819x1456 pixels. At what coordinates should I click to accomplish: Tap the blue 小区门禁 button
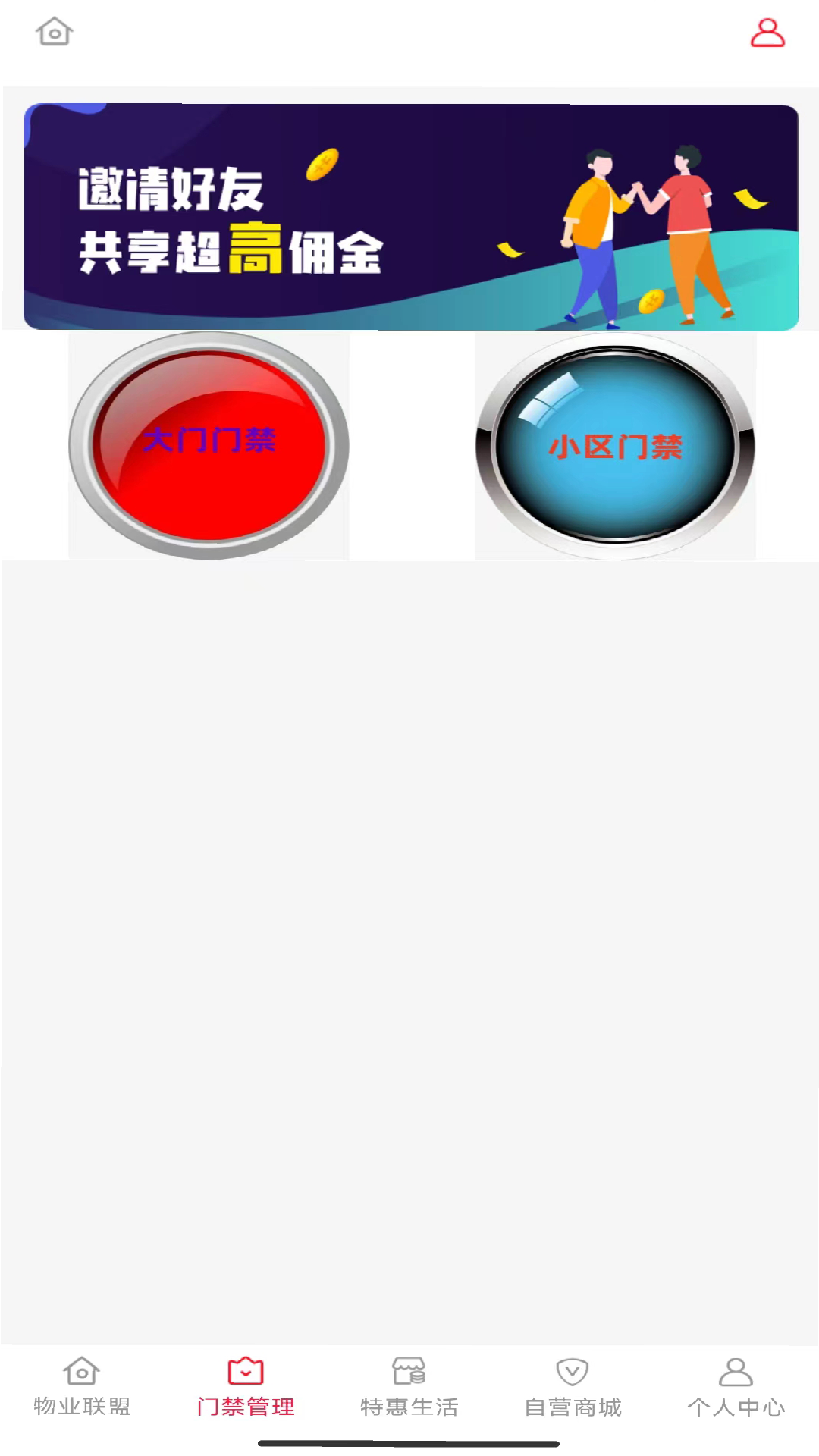point(615,446)
